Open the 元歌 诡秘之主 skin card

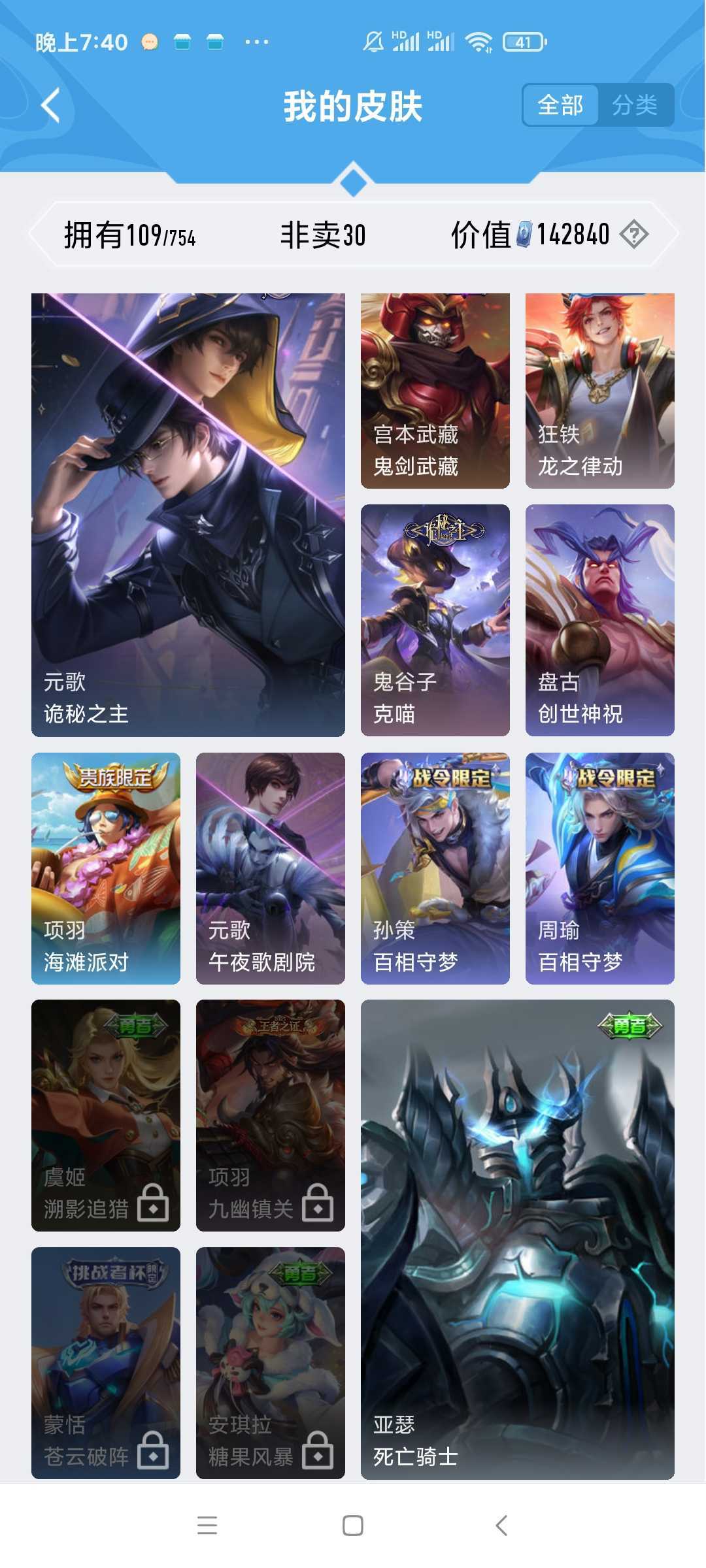click(x=188, y=514)
